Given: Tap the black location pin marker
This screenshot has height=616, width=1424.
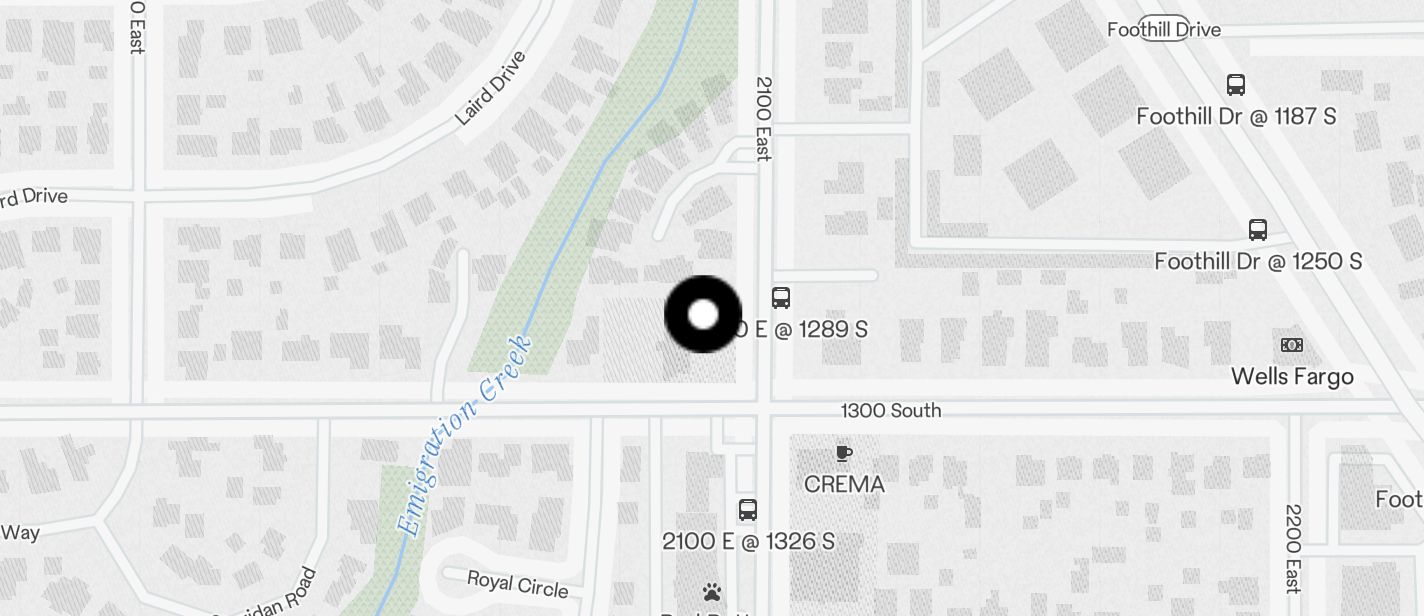Looking at the screenshot, I should (703, 314).
